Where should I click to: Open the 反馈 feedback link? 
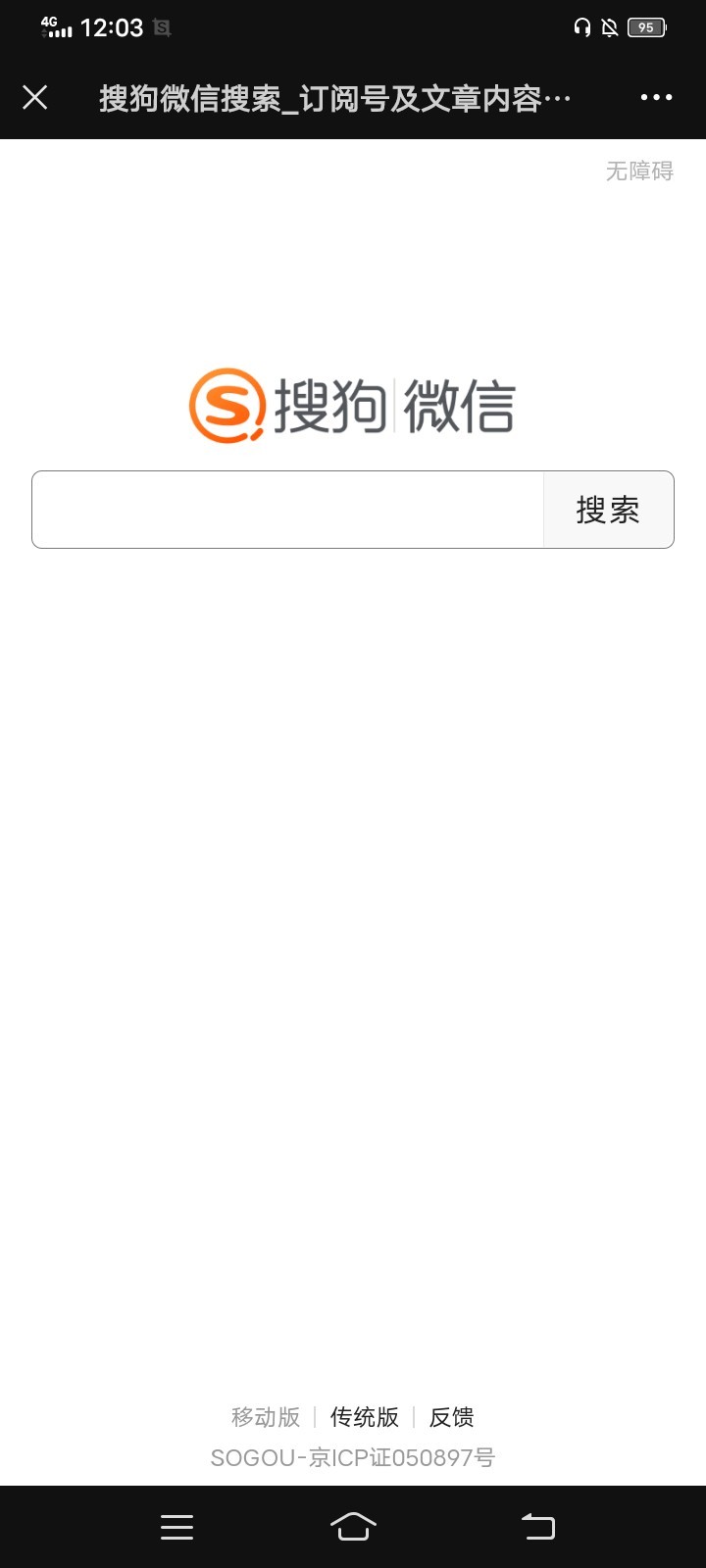[452, 1417]
